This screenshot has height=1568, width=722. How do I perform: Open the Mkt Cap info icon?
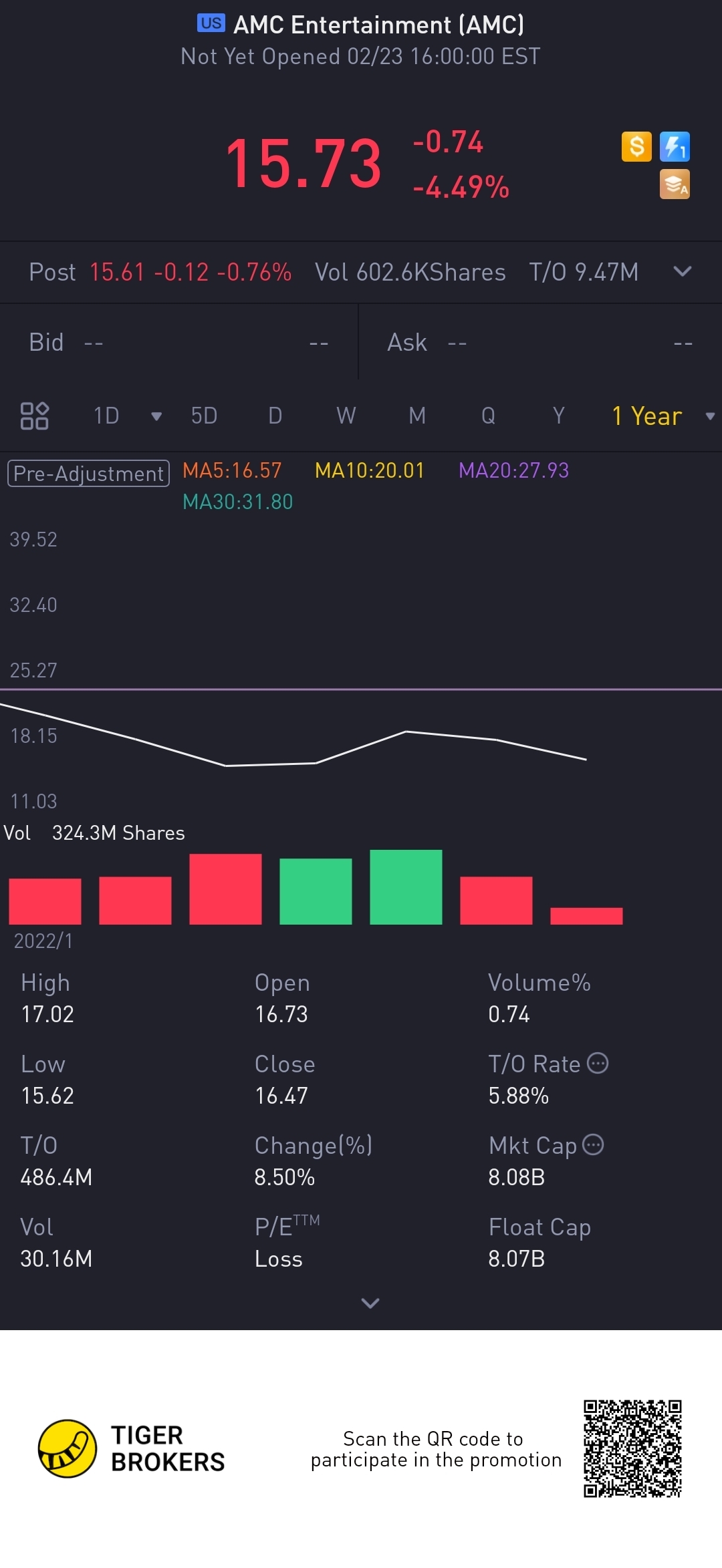click(x=593, y=1144)
